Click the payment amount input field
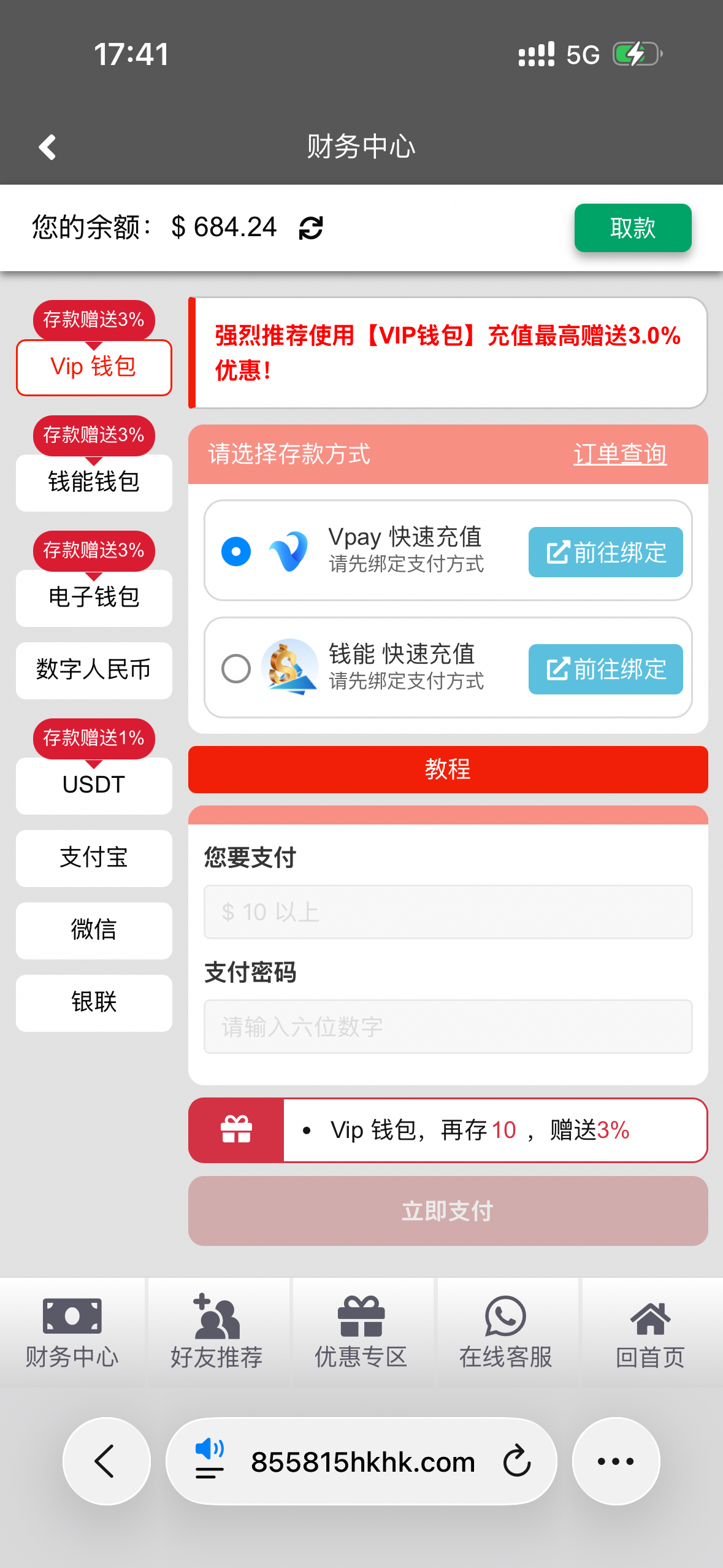Viewport: 723px width, 1568px height. 447,912
